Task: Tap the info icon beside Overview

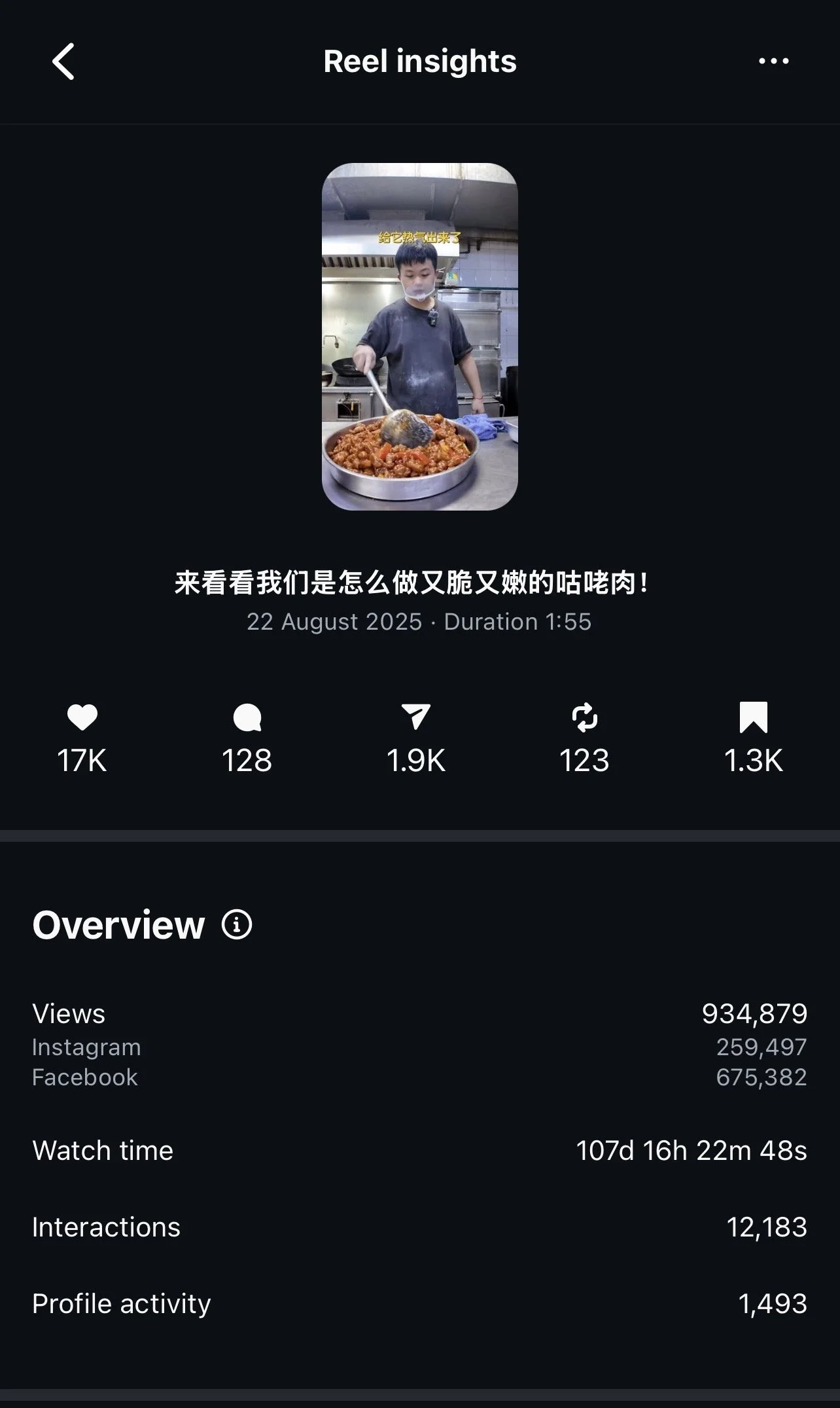Action: (x=237, y=925)
